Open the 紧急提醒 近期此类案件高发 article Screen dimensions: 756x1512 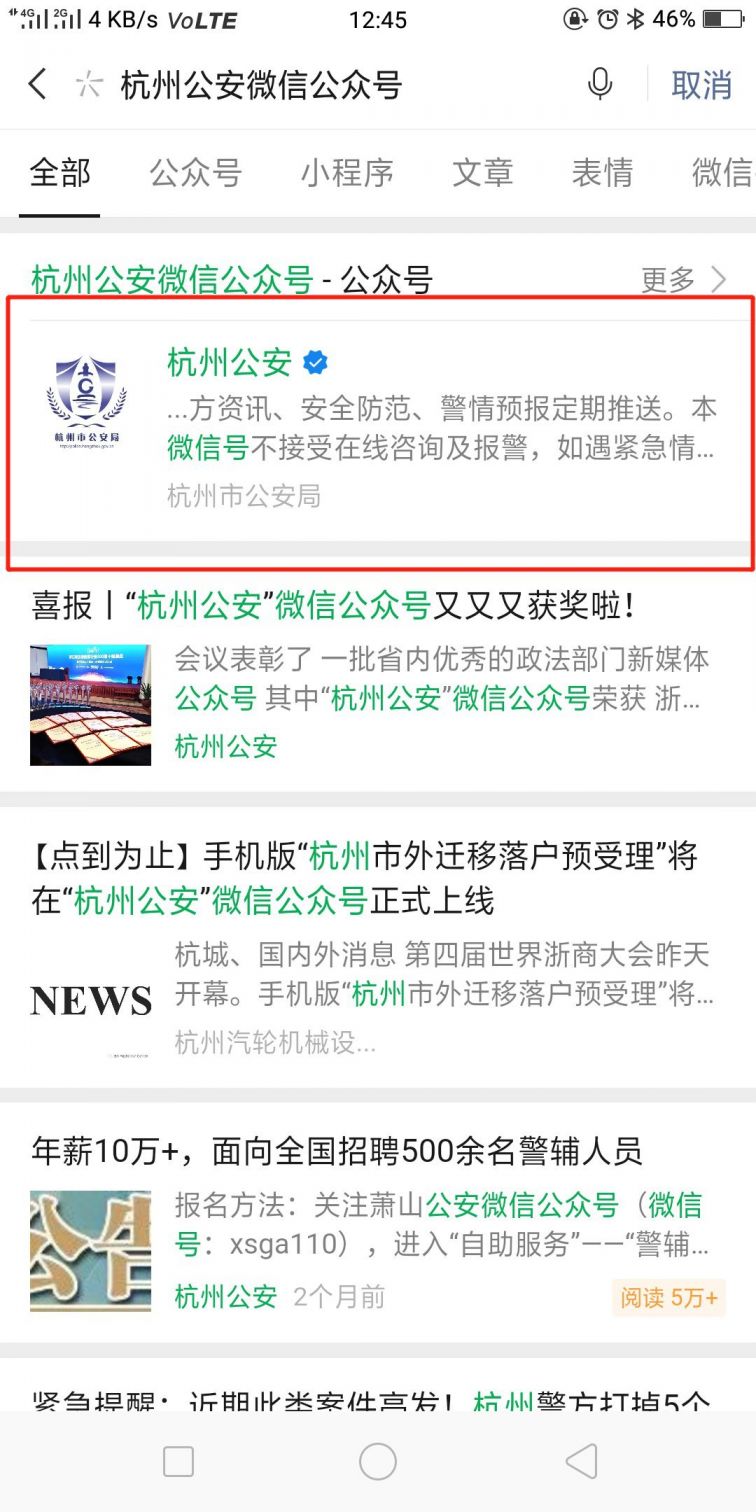[370, 1398]
